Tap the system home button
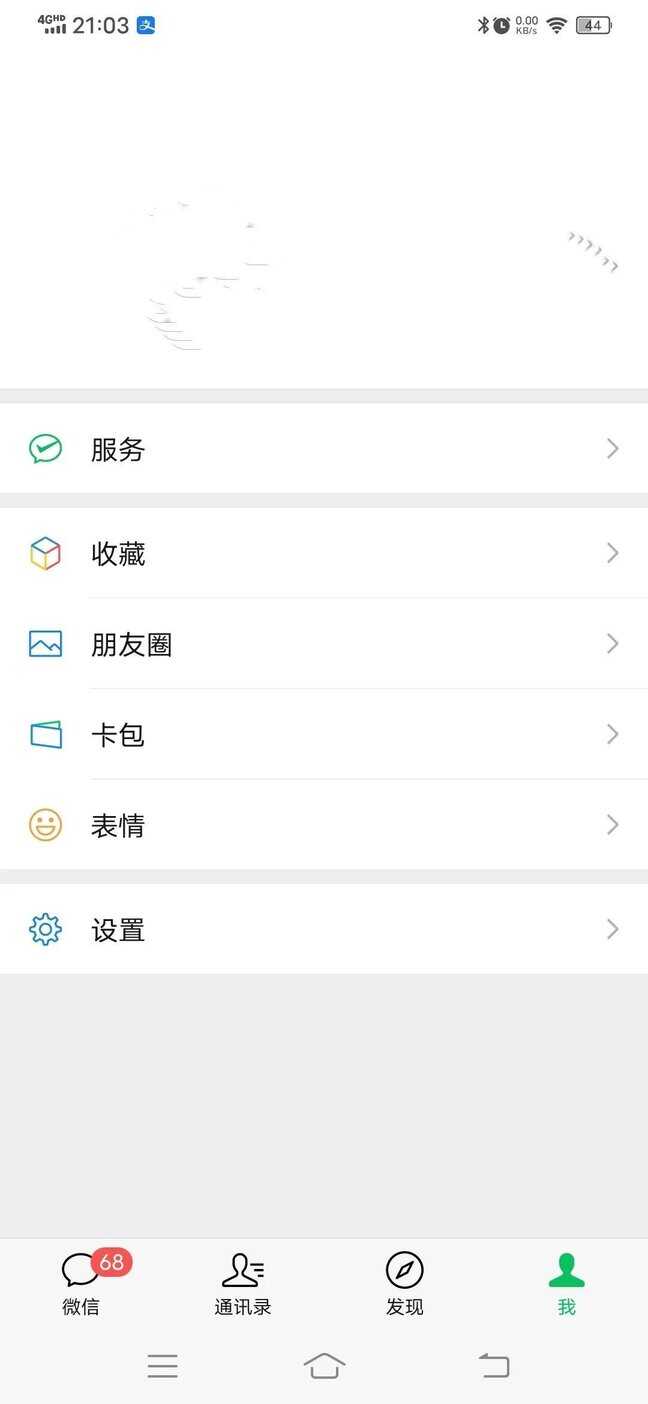Viewport: 648px width, 1404px height. (324, 1365)
